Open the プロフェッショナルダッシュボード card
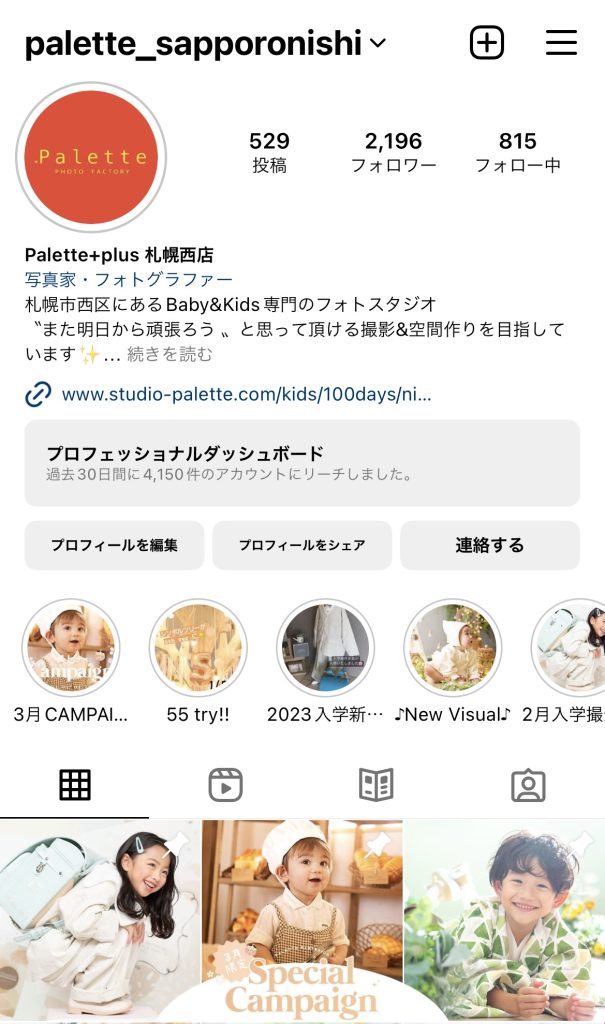Screen dimensions: 605x1024 [x=302, y=463]
